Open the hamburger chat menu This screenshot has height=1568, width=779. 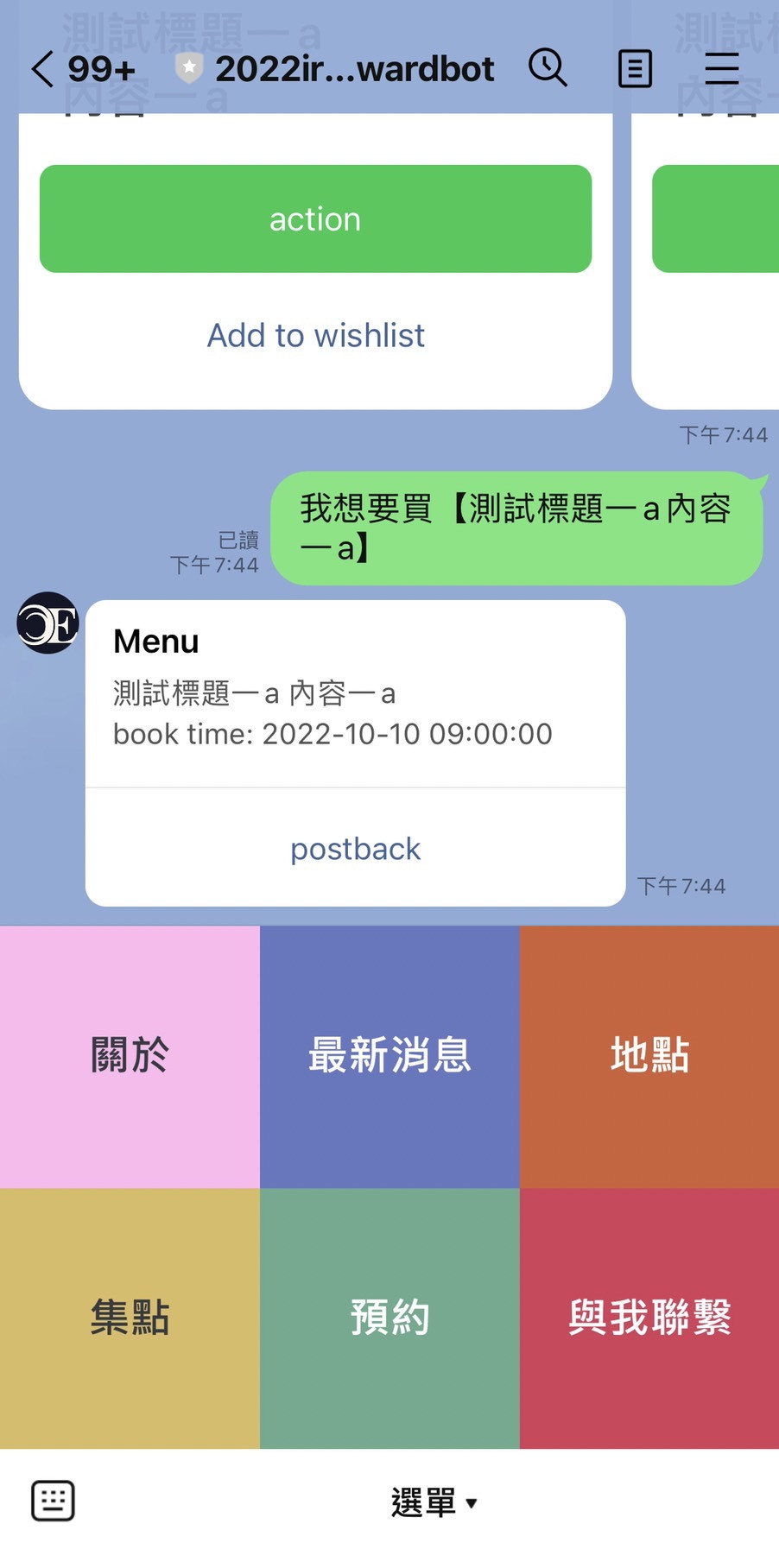pos(722,69)
